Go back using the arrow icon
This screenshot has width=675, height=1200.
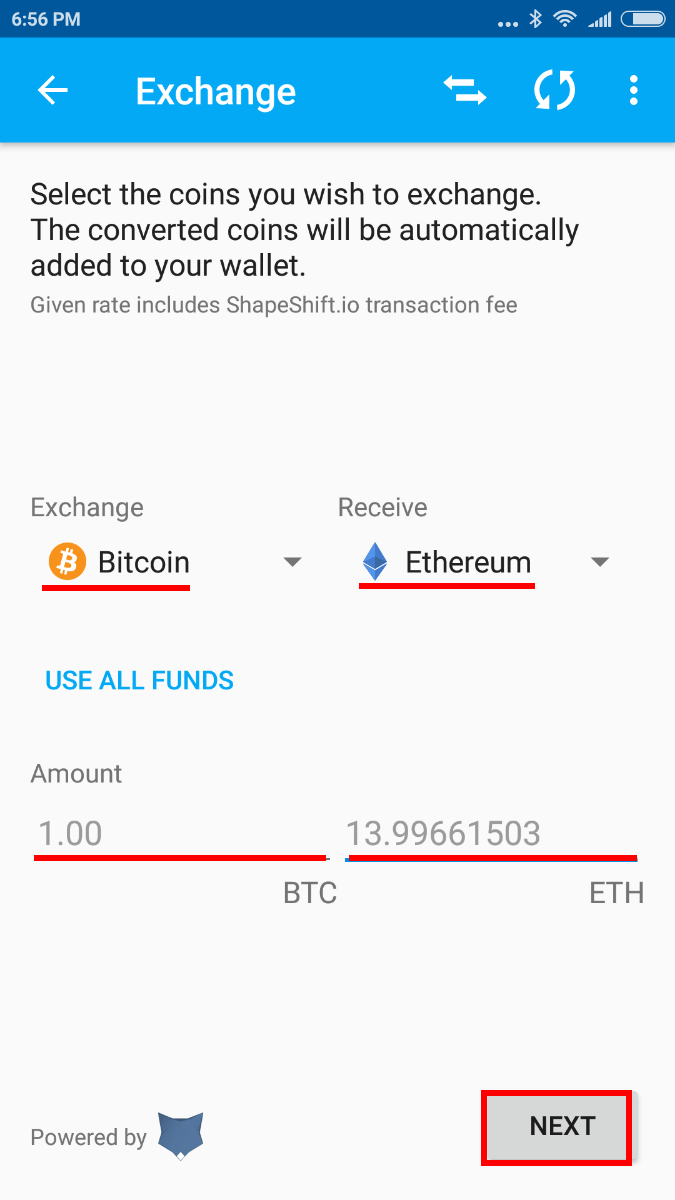(52, 91)
